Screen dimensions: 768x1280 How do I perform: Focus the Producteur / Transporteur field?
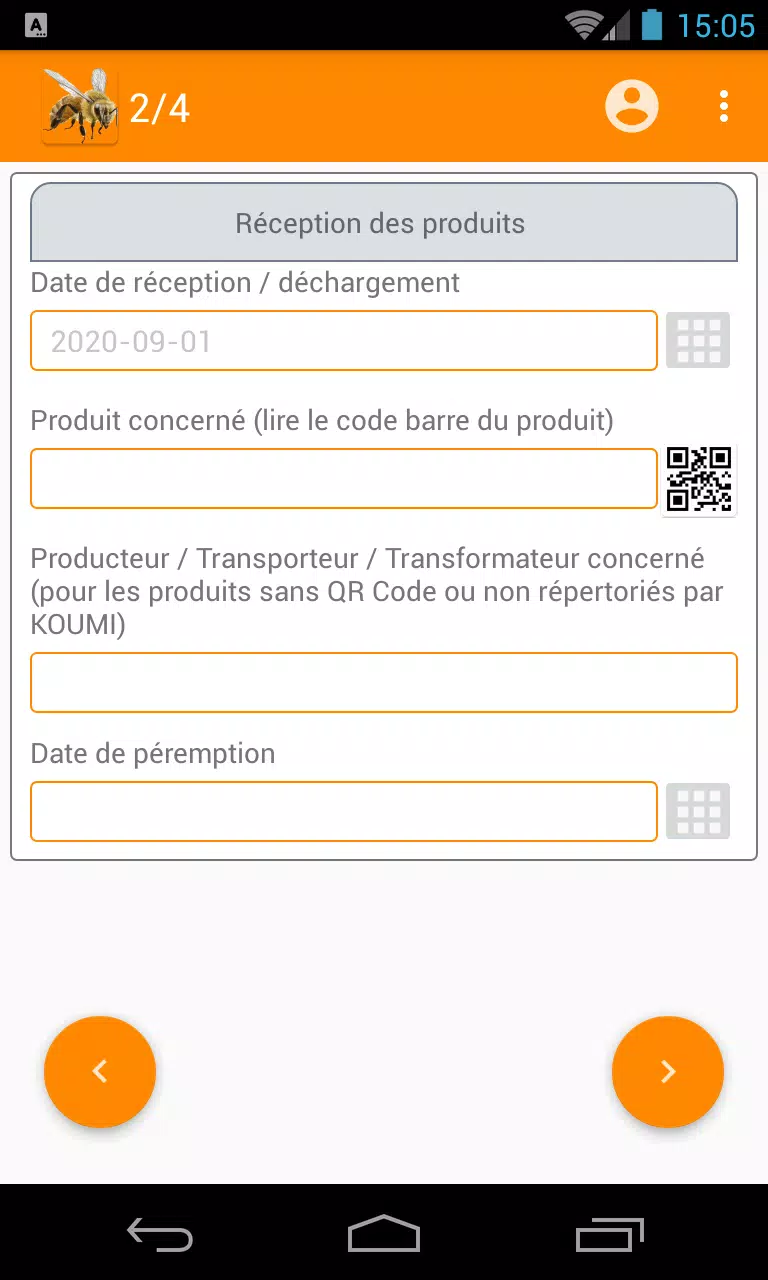tap(384, 683)
